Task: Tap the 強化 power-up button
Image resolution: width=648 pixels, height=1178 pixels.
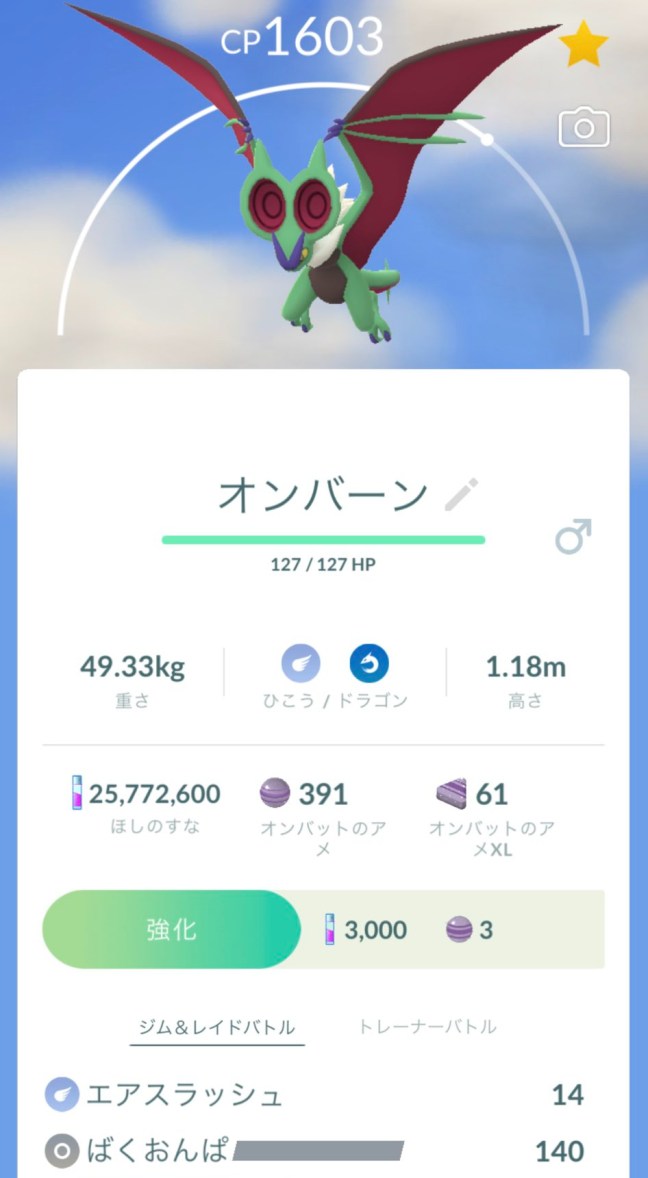Action: tap(171, 930)
